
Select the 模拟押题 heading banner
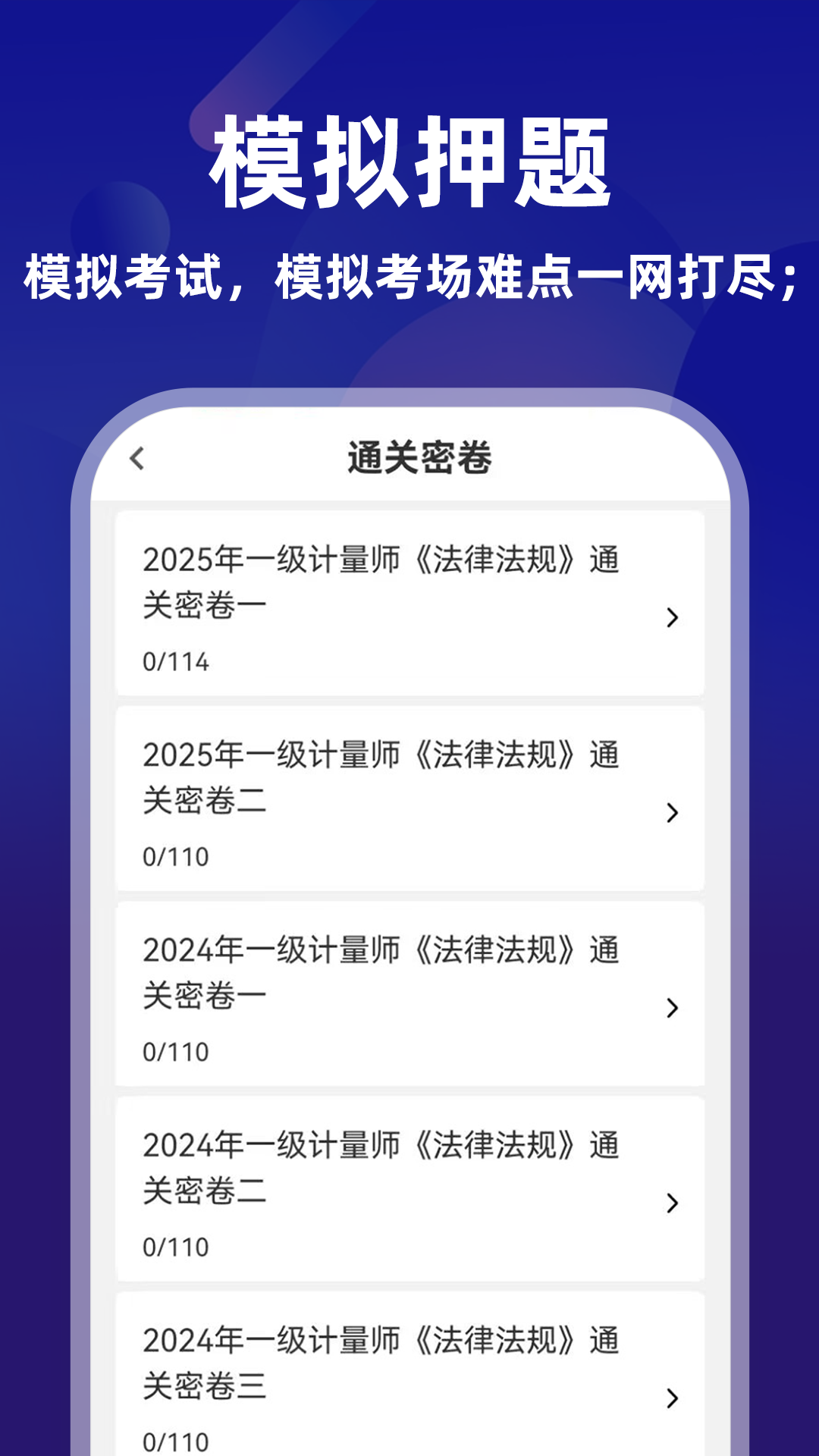pos(409,159)
